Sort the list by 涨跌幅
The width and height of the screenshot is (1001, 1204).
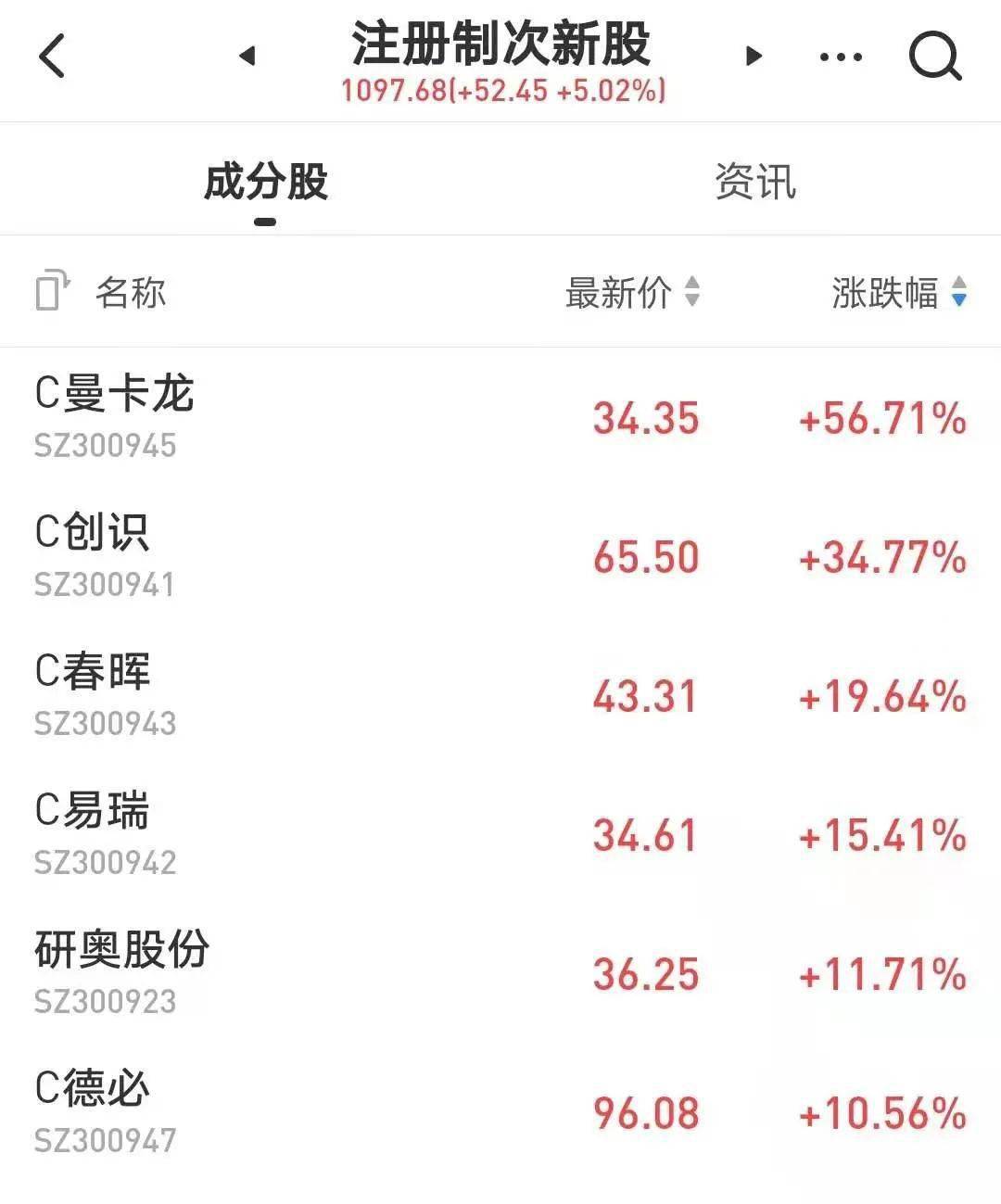pos(898,293)
